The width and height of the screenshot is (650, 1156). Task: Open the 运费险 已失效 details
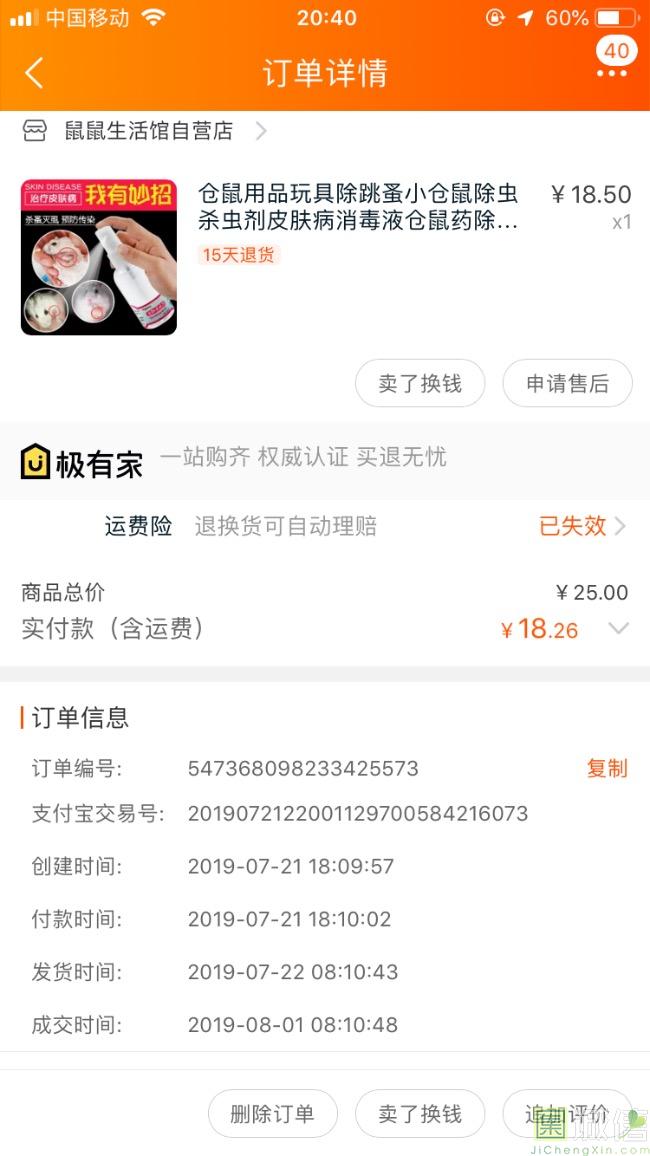click(583, 526)
